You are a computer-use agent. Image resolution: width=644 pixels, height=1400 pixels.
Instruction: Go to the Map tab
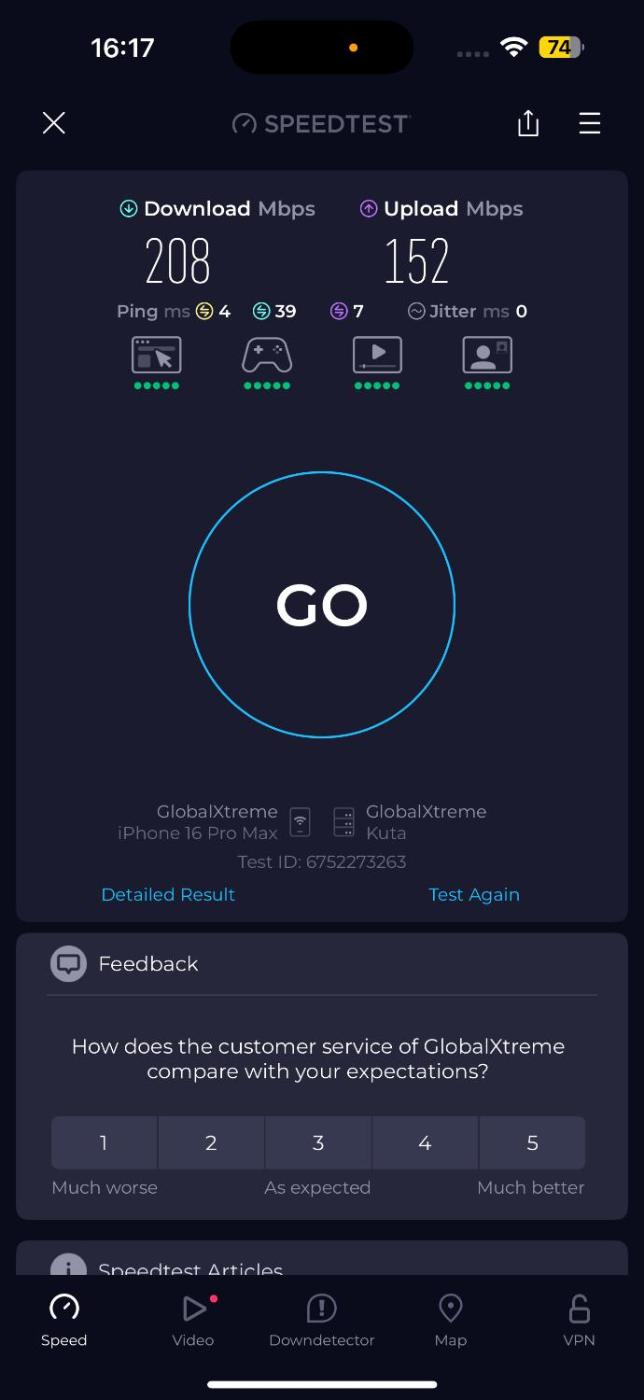coord(450,1320)
